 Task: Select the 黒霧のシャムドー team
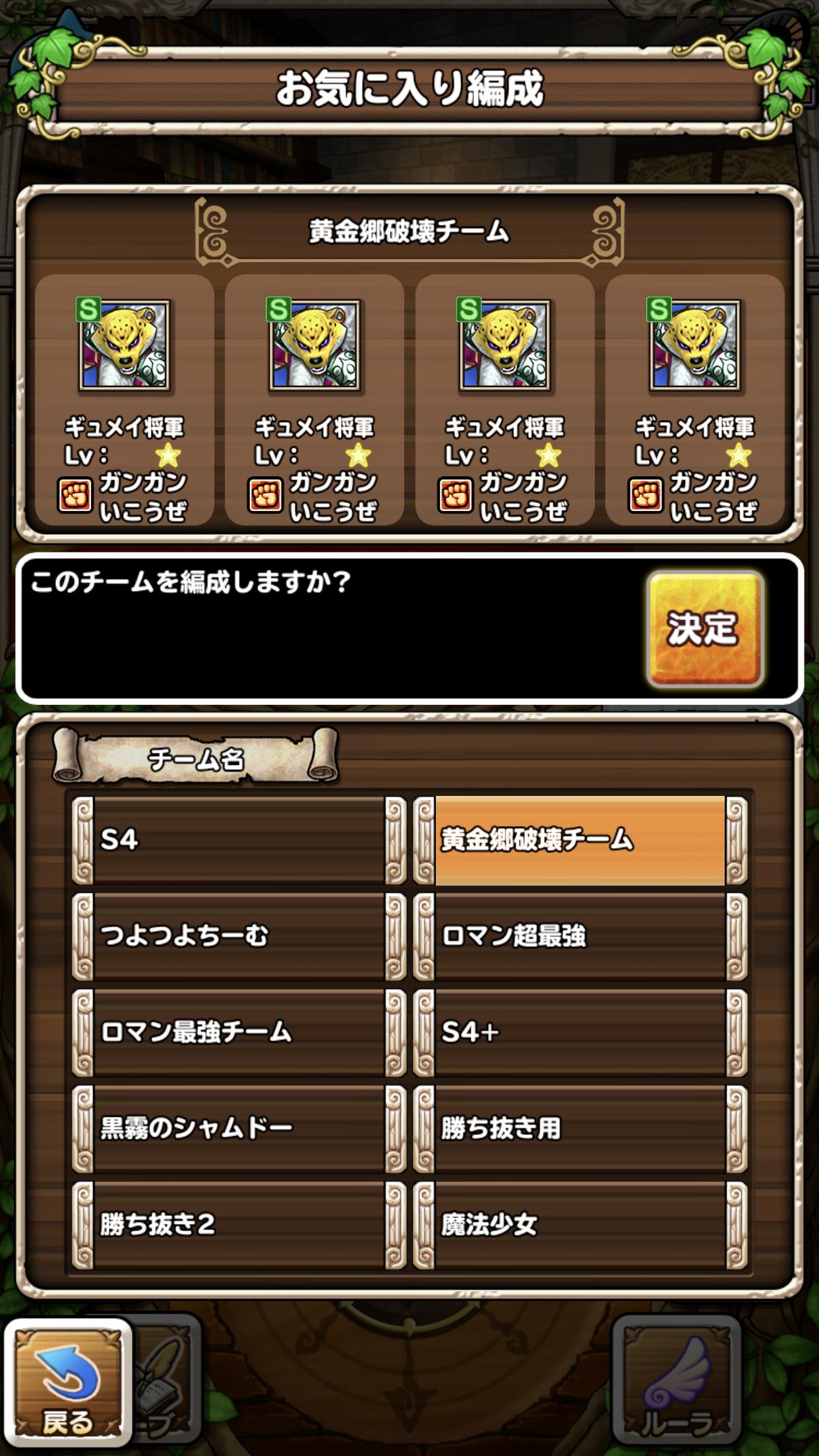pyautogui.click(x=239, y=1128)
